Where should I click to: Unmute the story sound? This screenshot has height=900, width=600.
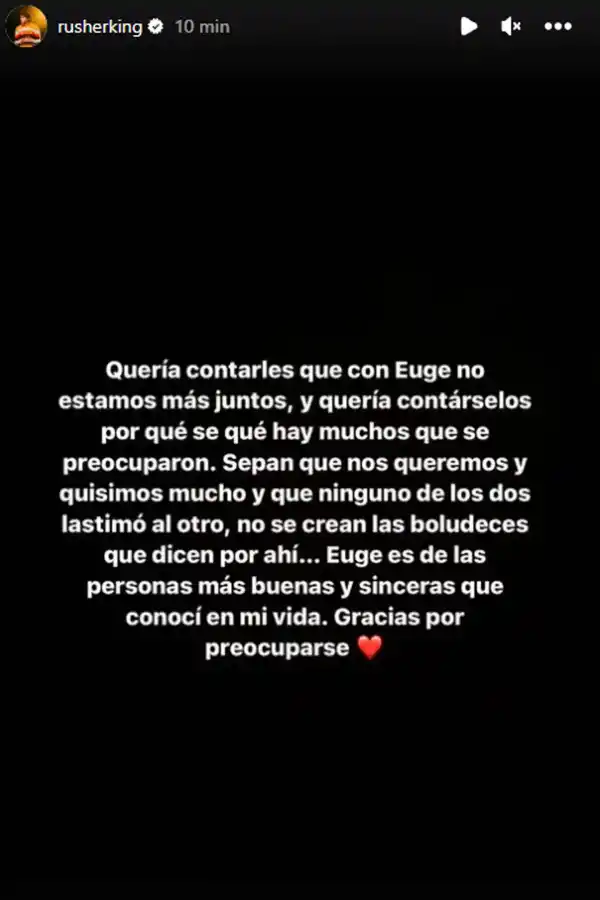[x=511, y=27]
